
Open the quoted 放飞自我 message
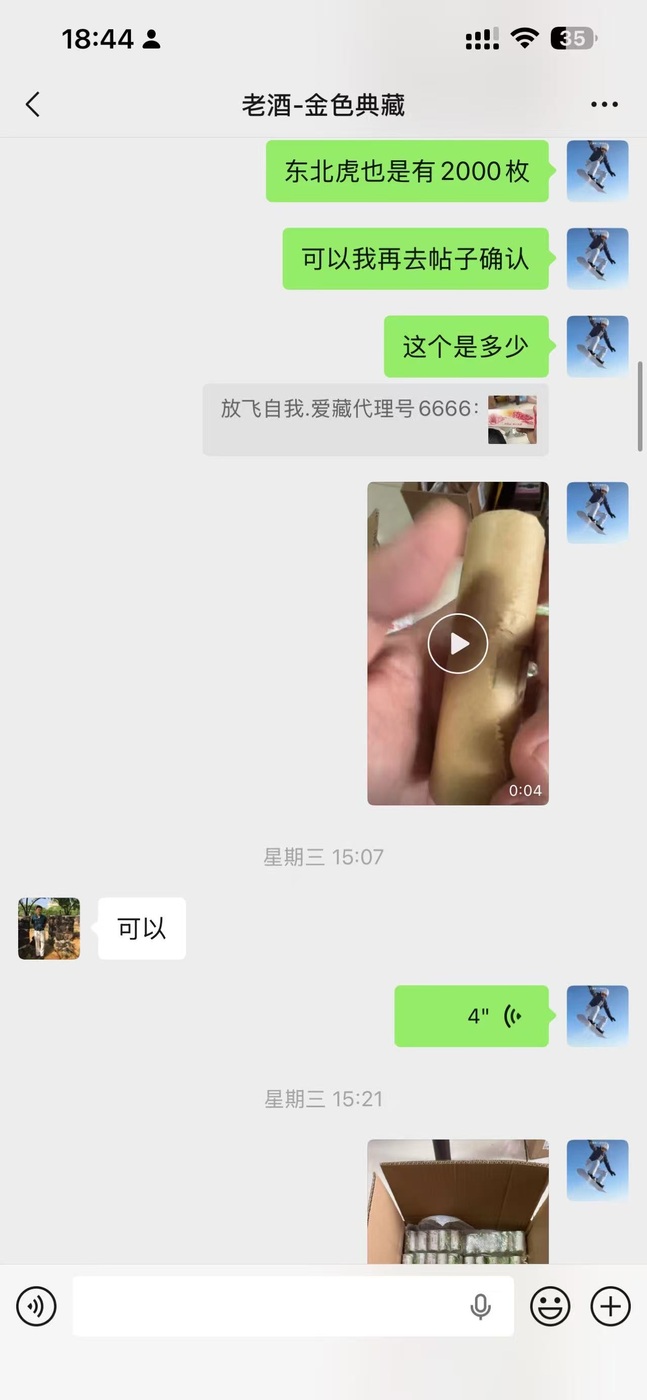pos(375,419)
